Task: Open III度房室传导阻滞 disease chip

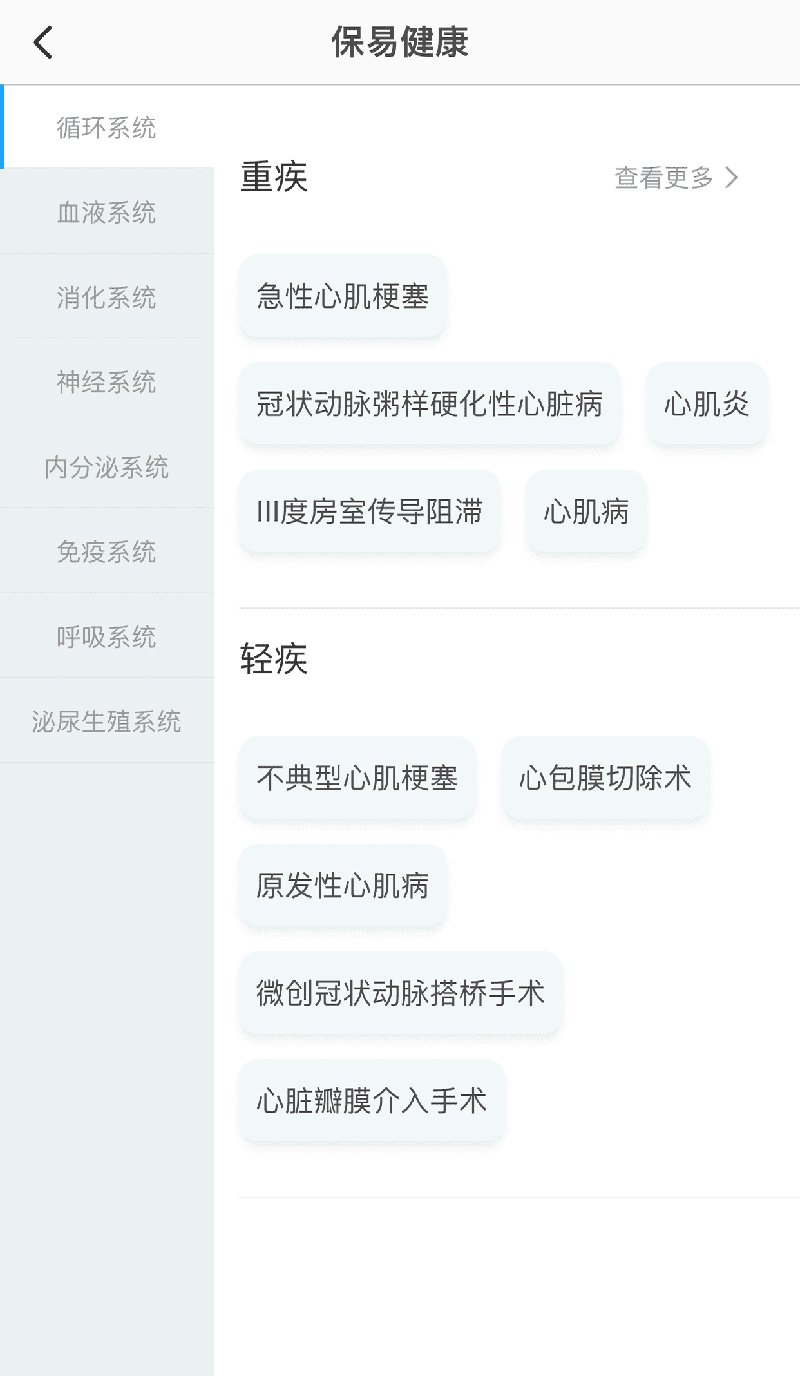Action: (369, 512)
